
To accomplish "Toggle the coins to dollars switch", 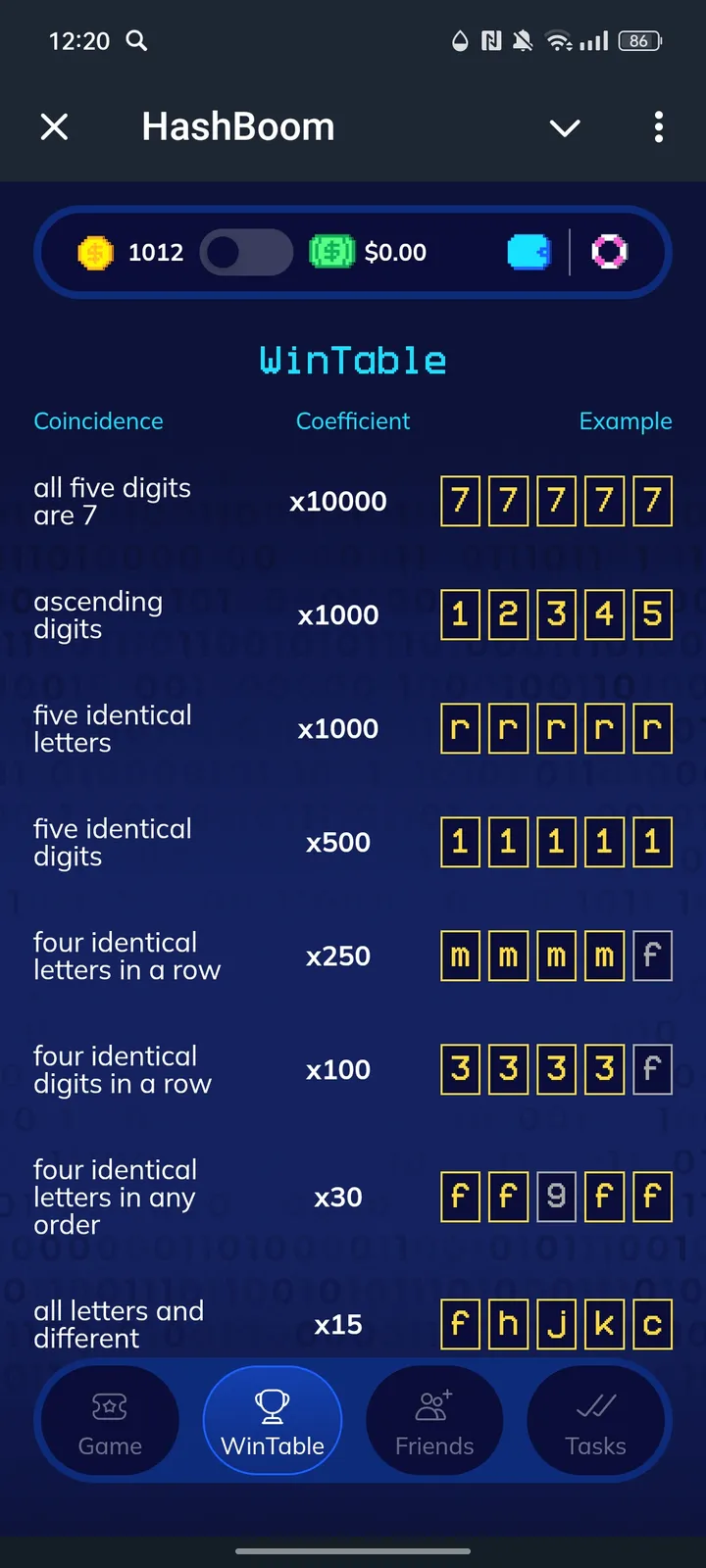I will pos(246,252).
